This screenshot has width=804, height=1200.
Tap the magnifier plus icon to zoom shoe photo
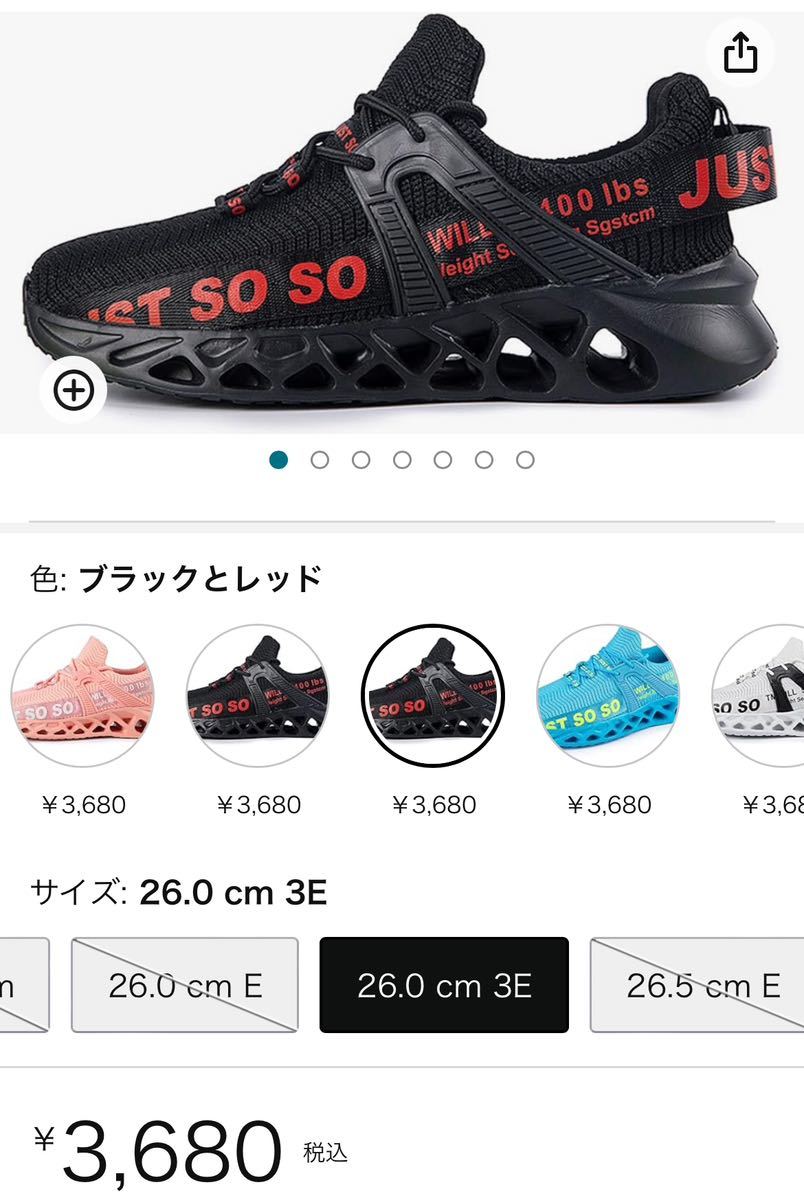point(75,391)
